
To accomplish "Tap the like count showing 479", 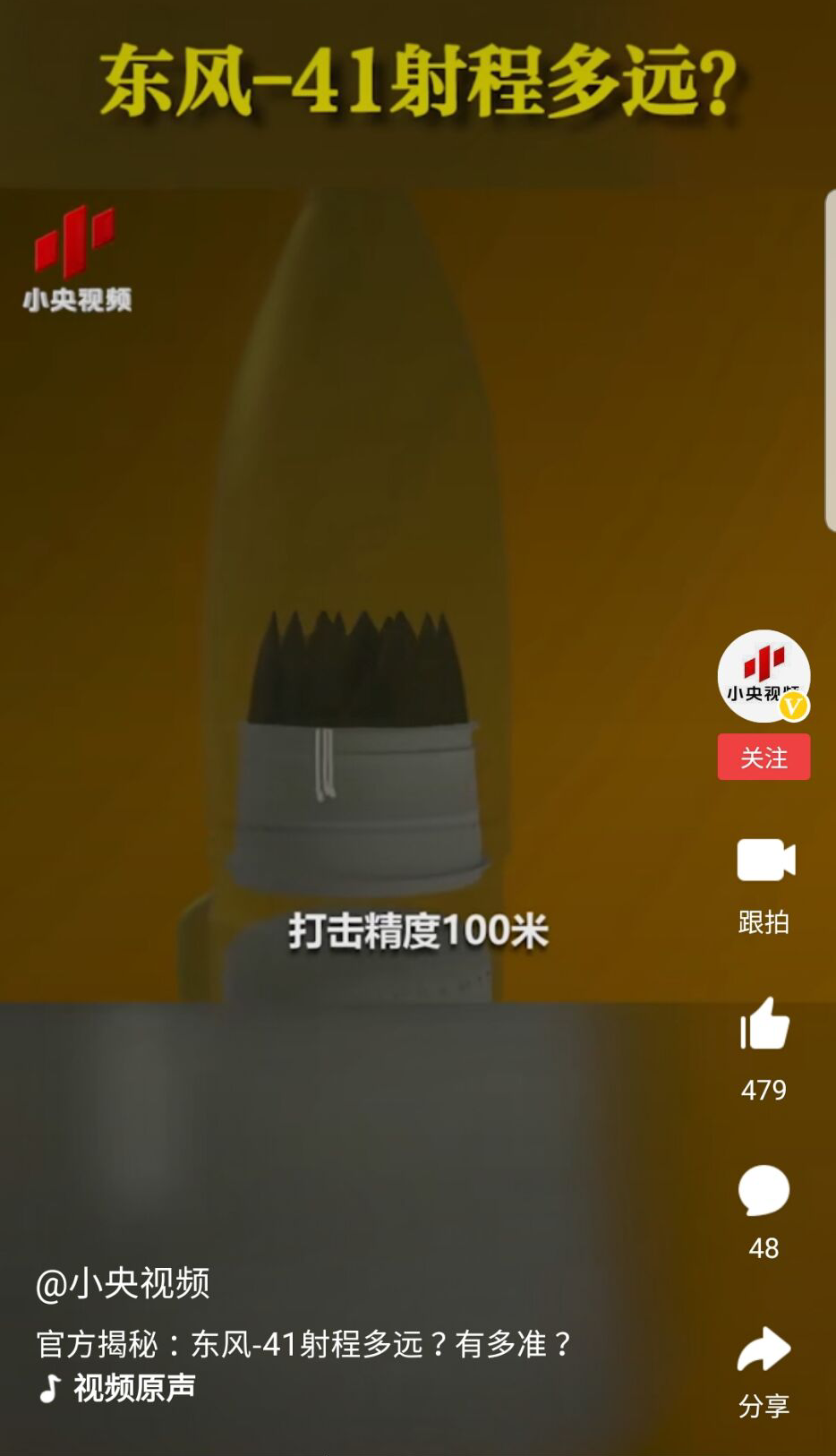I will click(763, 1091).
